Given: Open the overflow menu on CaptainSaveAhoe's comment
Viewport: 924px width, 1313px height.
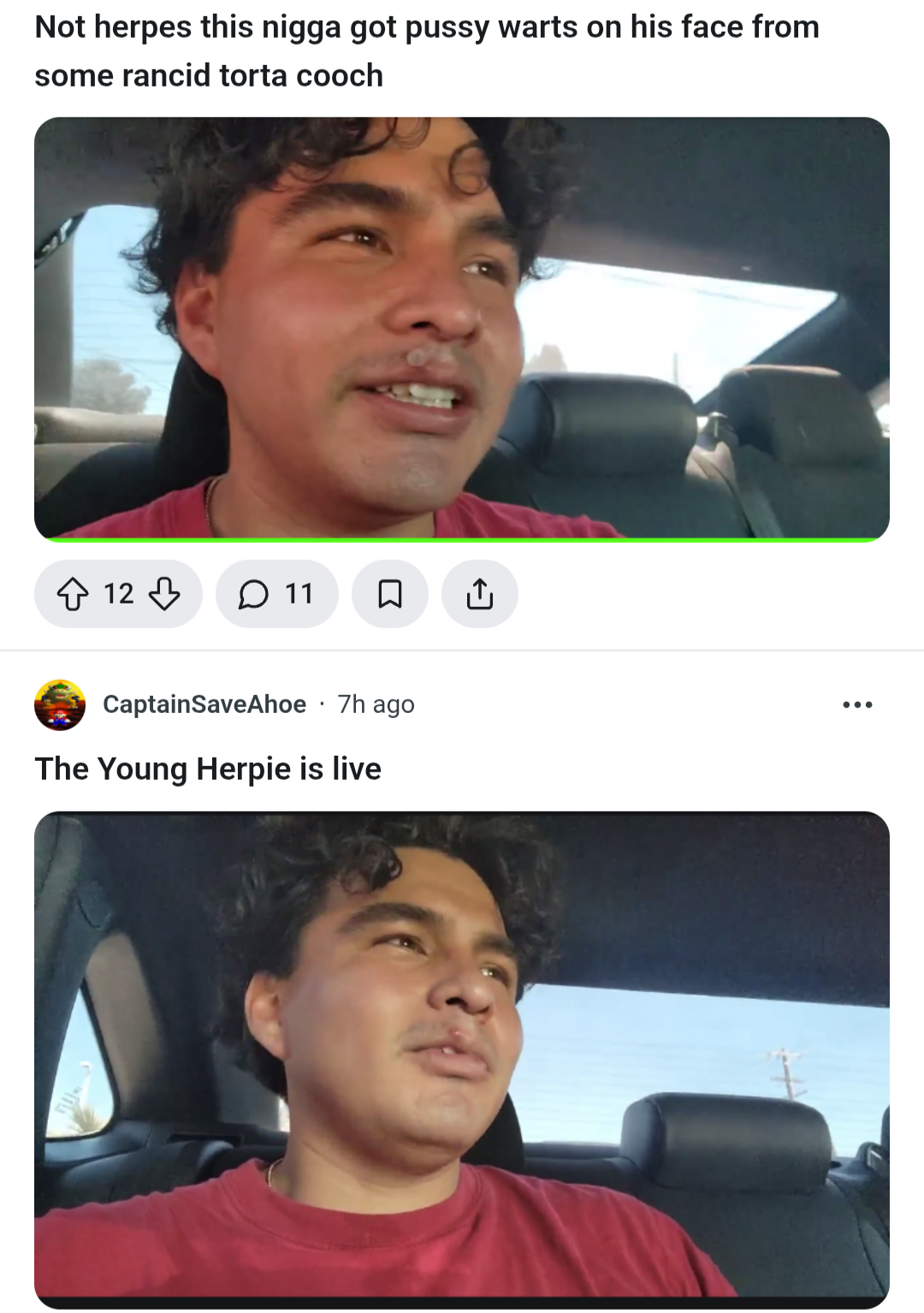Looking at the screenshot, I should pyautogui.click(x=857, y=704).
